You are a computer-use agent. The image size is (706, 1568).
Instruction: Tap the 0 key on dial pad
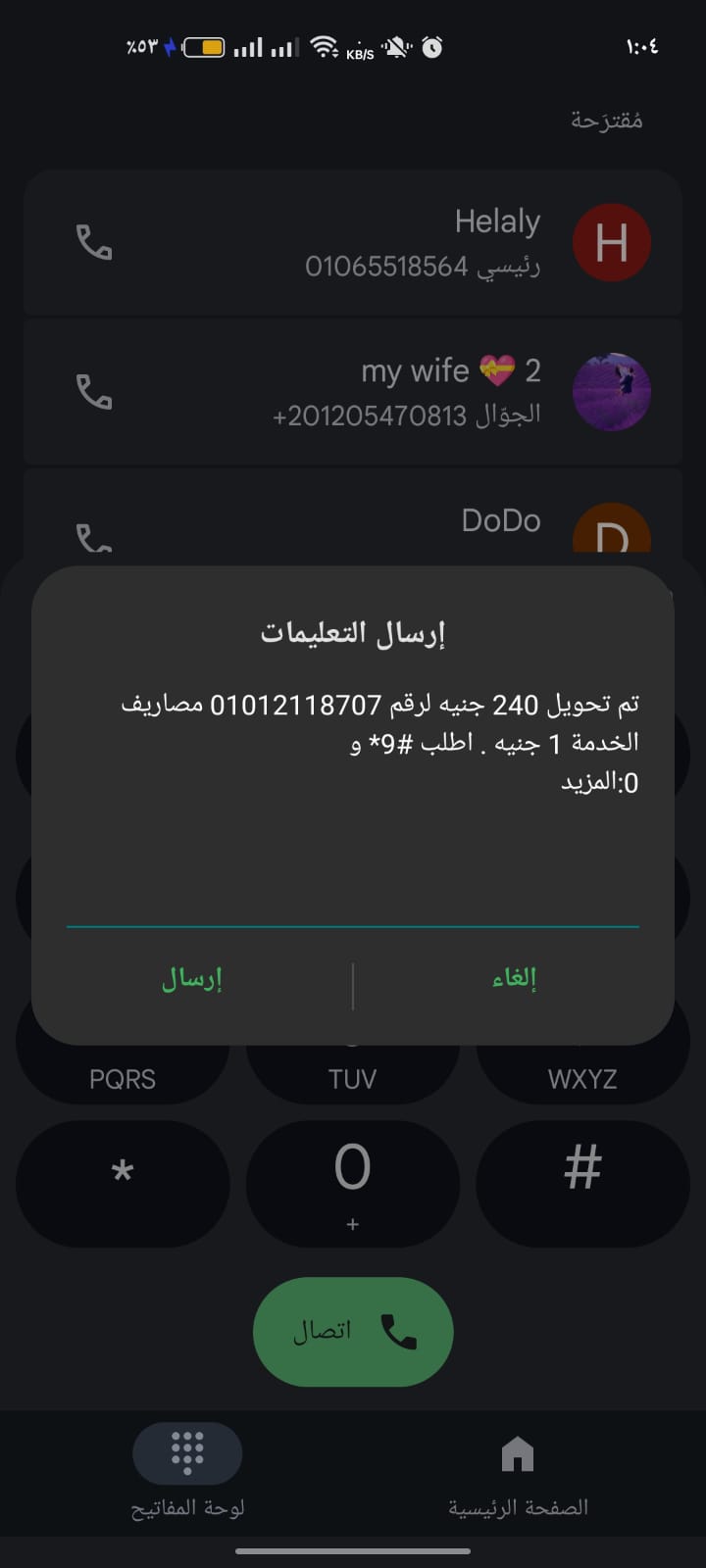click(353, 1183)
